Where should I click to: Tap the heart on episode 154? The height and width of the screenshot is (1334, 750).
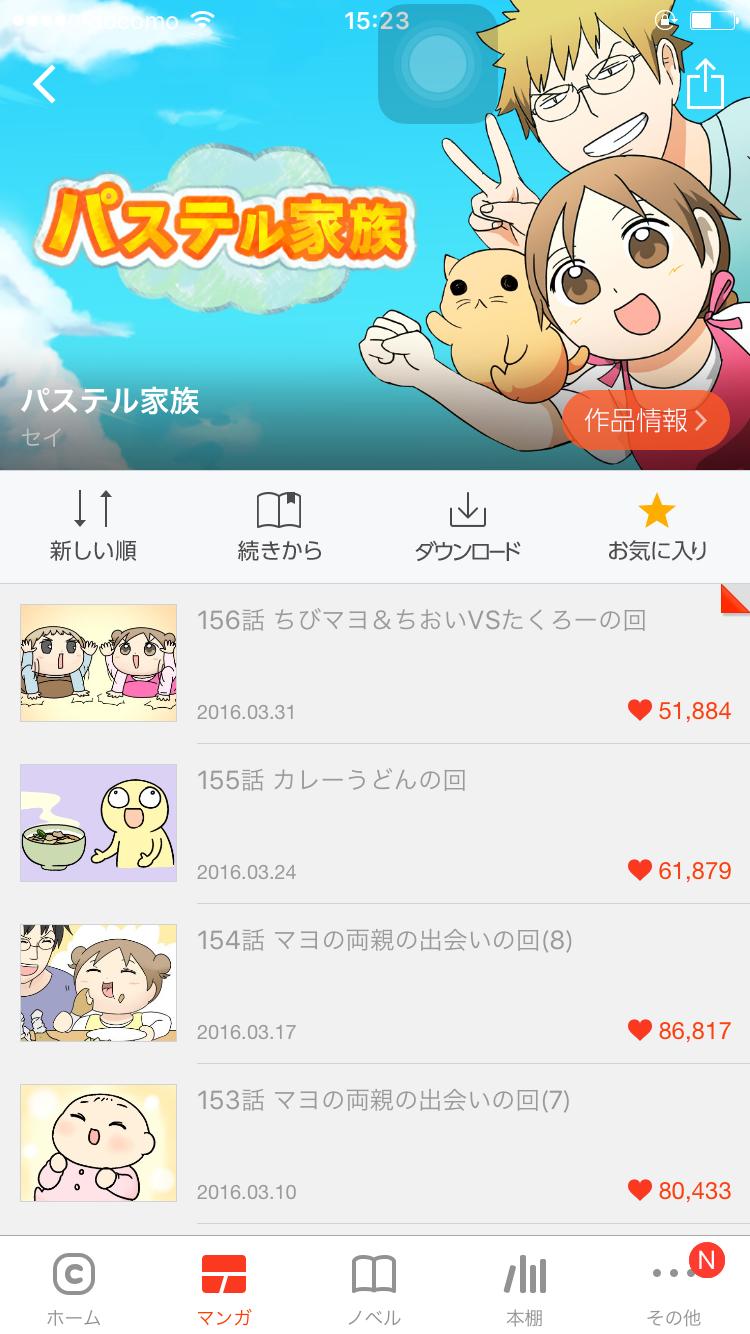pyautogui.click(x=640, y=1031)
